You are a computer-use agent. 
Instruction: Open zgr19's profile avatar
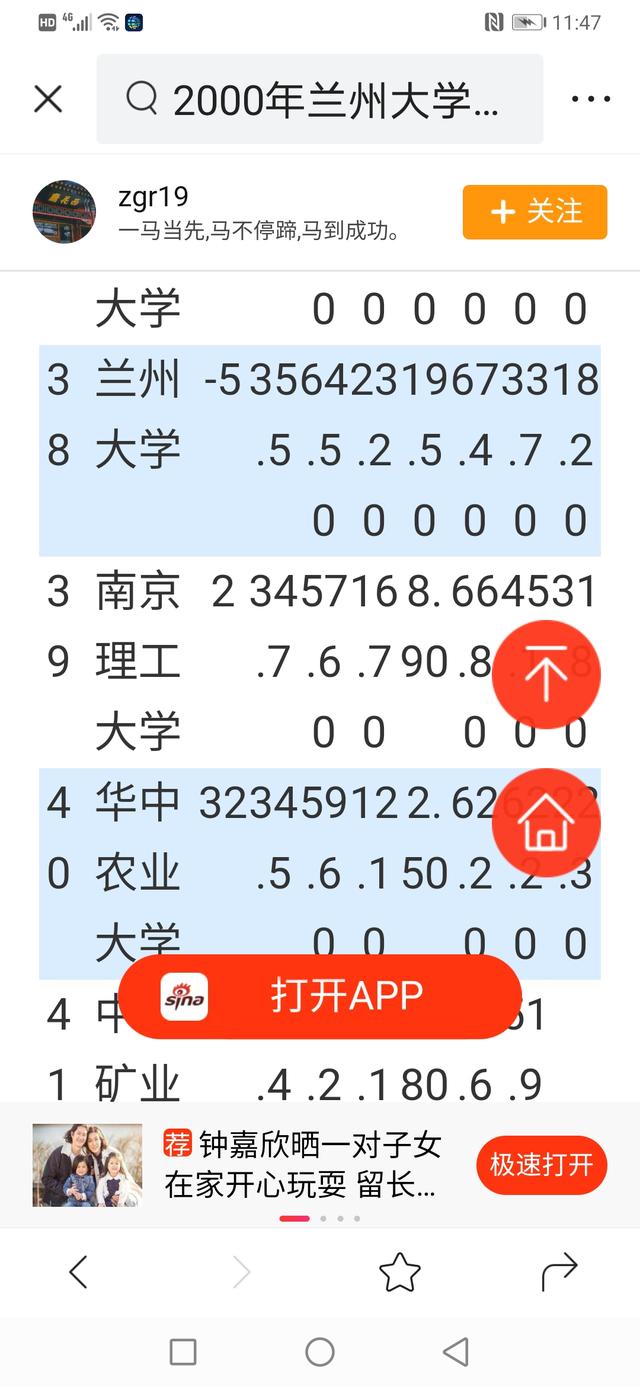click(65, 212)
